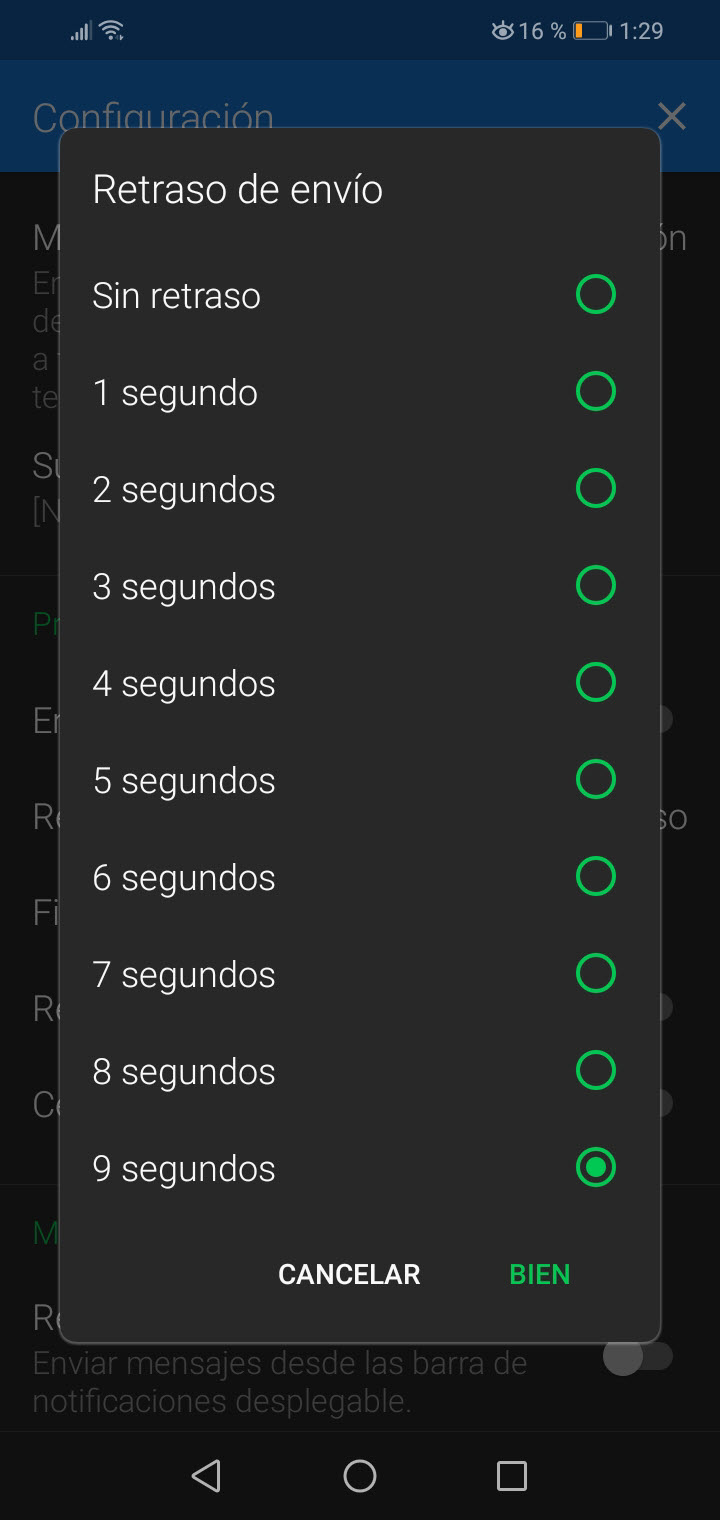The height and width of the screenshot is (1520, 720).
Task: Open recent apps from navigation bar
Action: (x=512, y=1476)
